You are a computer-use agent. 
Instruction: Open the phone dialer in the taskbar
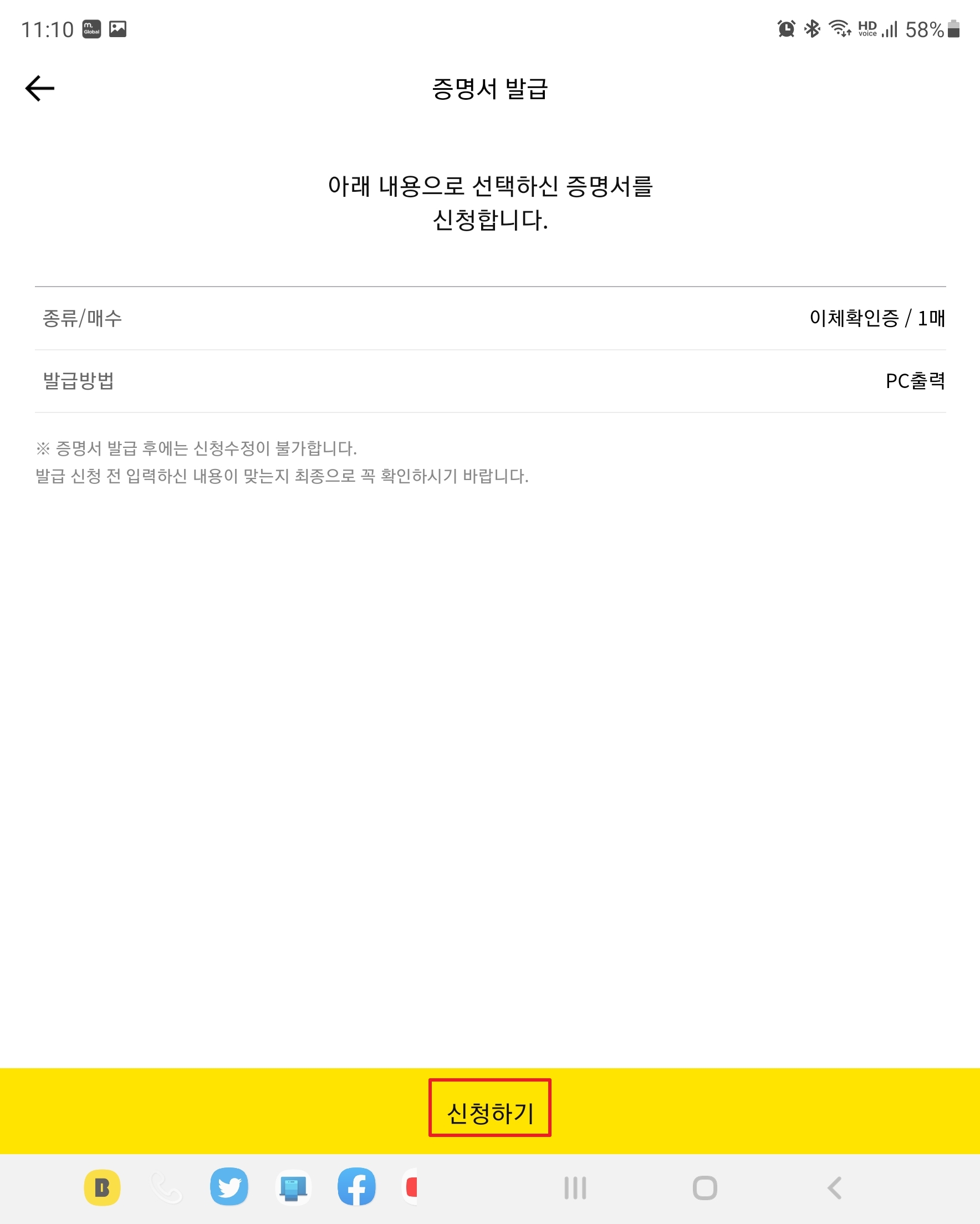(166, 1187)
